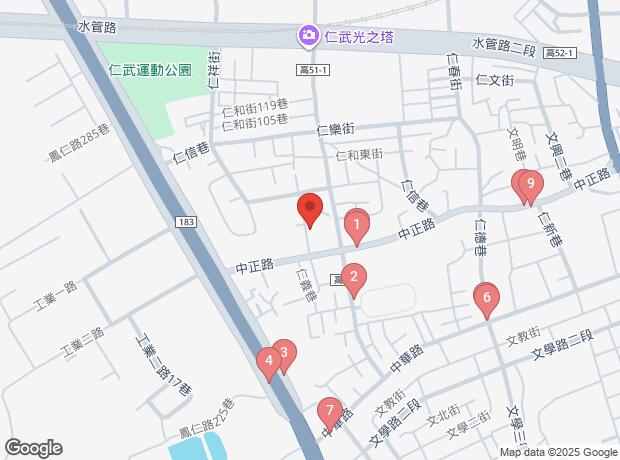Select map marker number 1
Screen dimensions: 620x460
pos(355,226)
